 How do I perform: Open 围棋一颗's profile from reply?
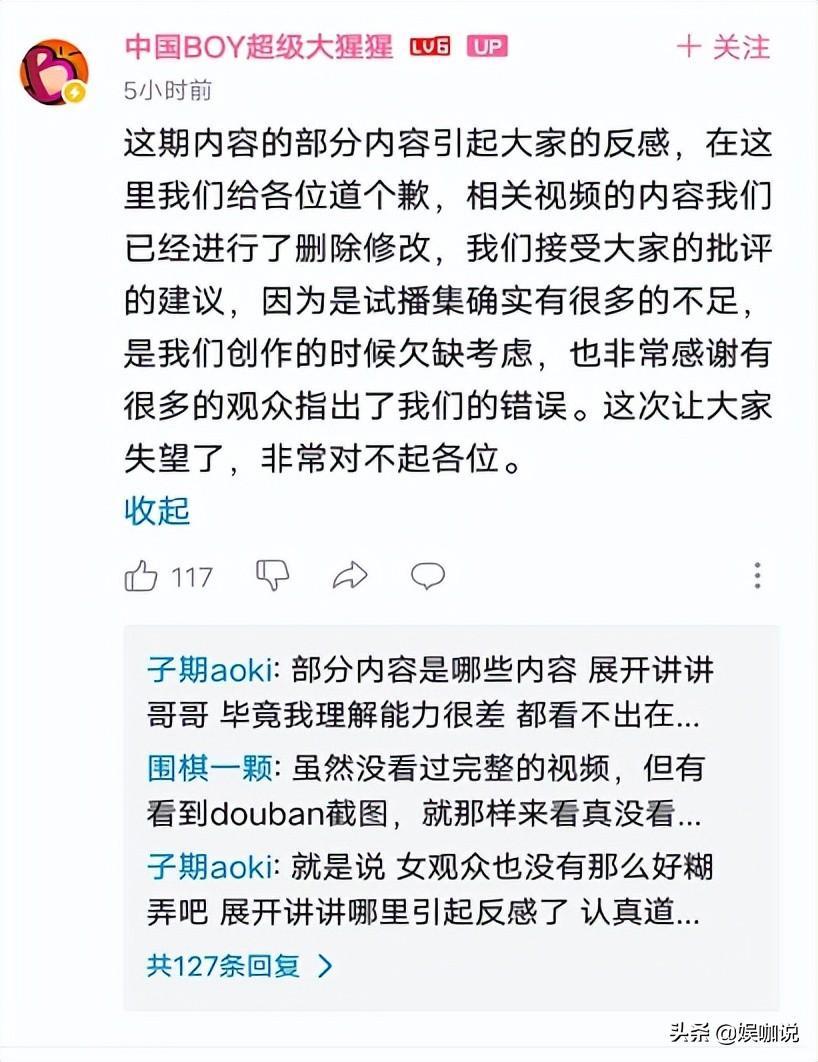click(210, 767)
